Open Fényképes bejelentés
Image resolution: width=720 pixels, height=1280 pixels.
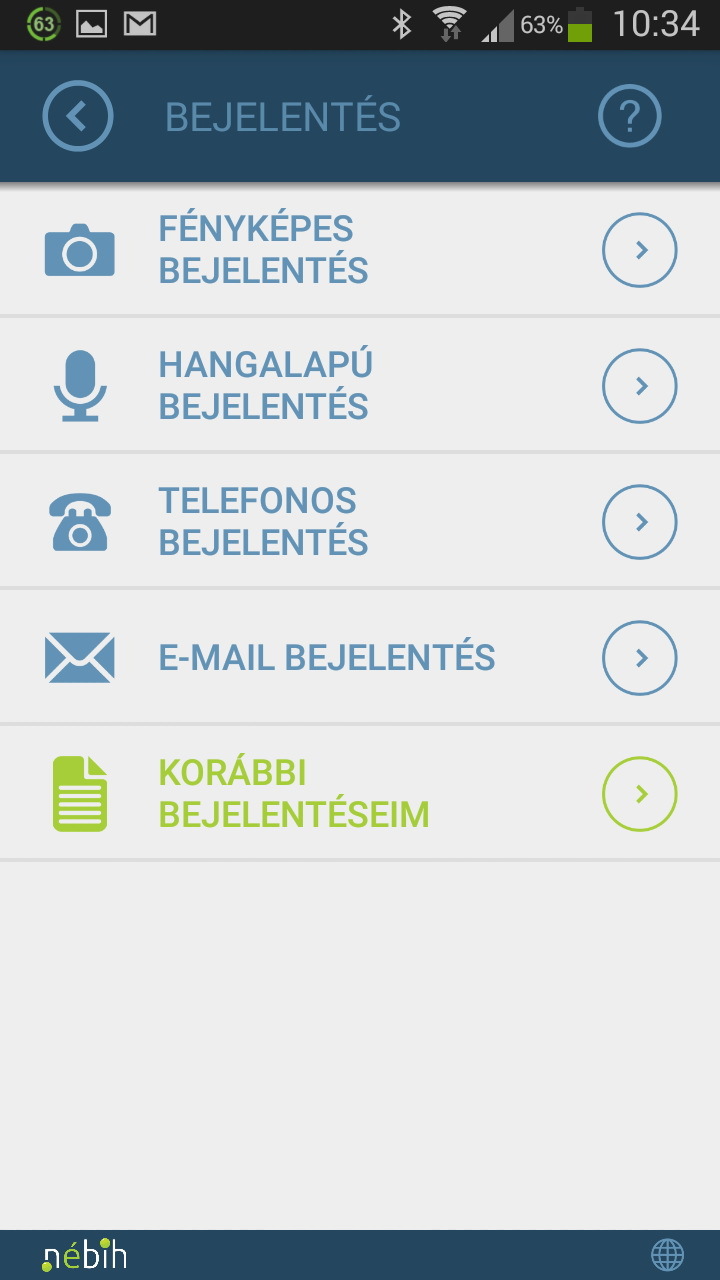tap(360, 250)
